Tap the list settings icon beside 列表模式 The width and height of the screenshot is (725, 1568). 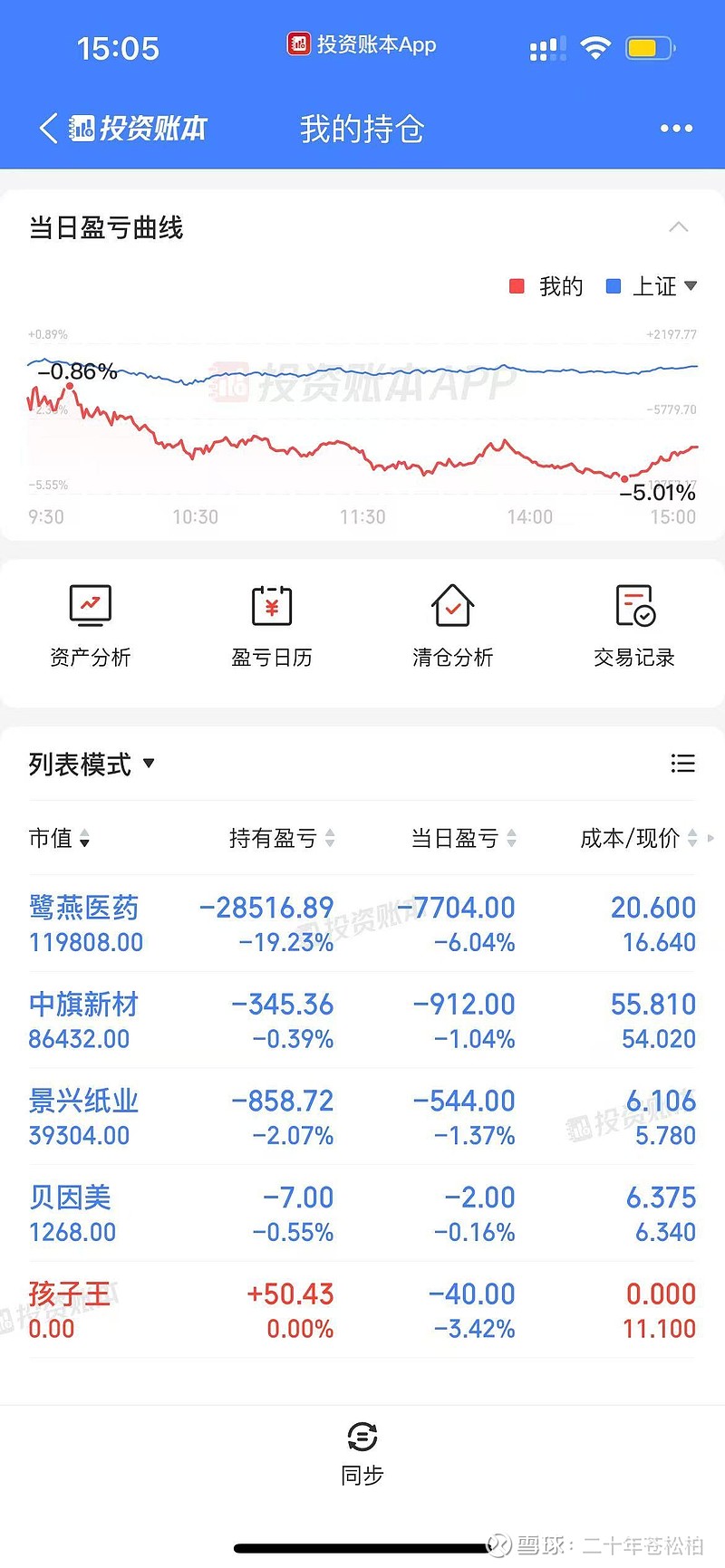pos(682,764)
